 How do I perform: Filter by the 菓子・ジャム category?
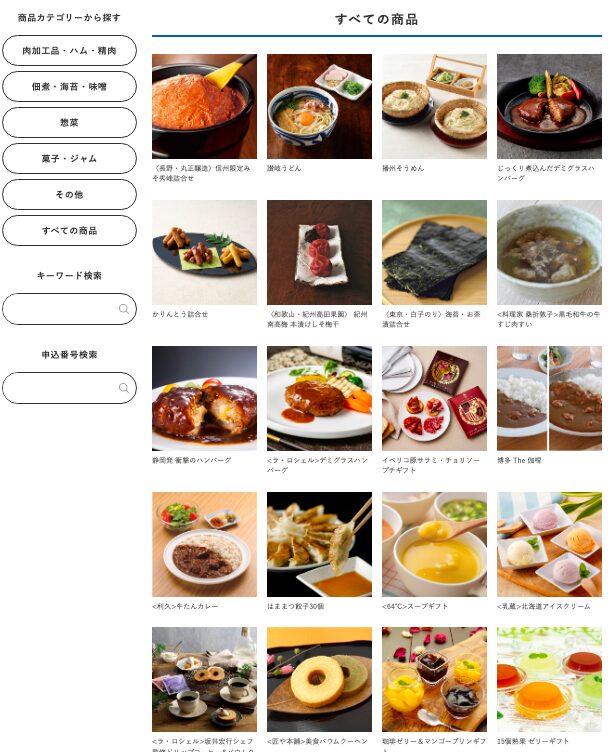click(x=69, y=158)
